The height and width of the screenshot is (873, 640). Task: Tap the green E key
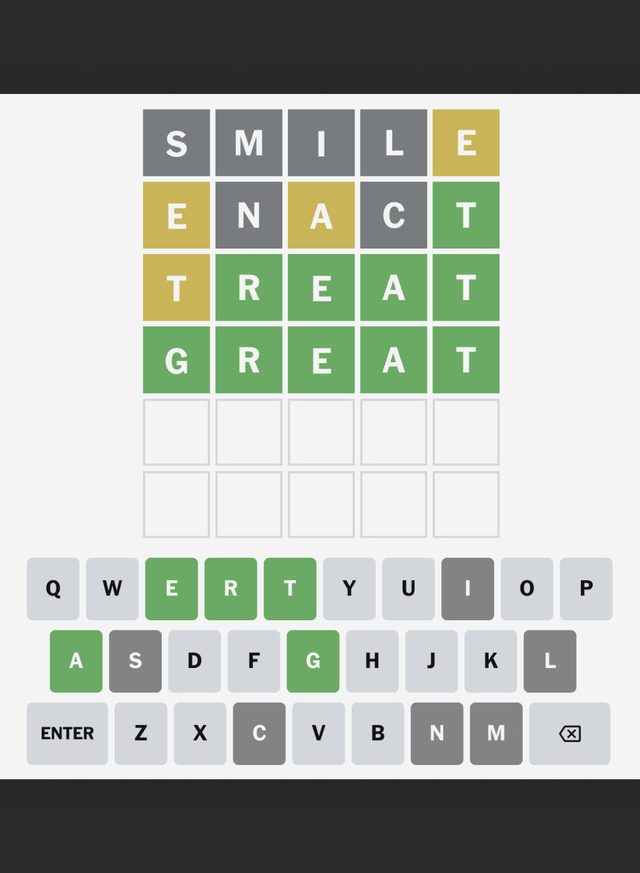click(x=171, y=588)
